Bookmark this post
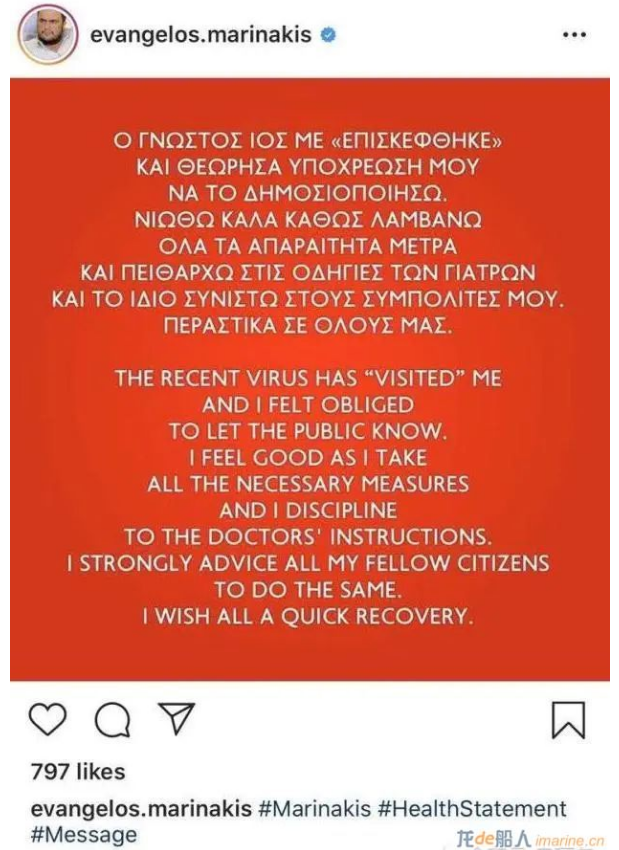The image size is (619, 850). [x=568, y=720]
